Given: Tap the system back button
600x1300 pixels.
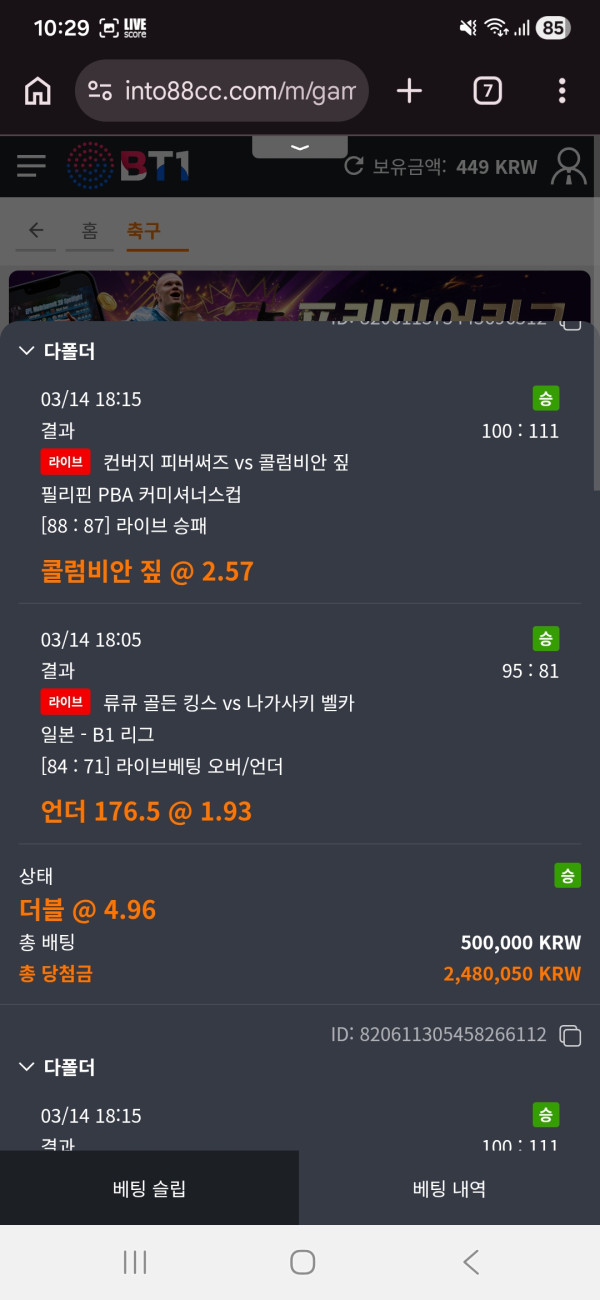Looking at the screenshot, I should click(x=471, y=1262).
